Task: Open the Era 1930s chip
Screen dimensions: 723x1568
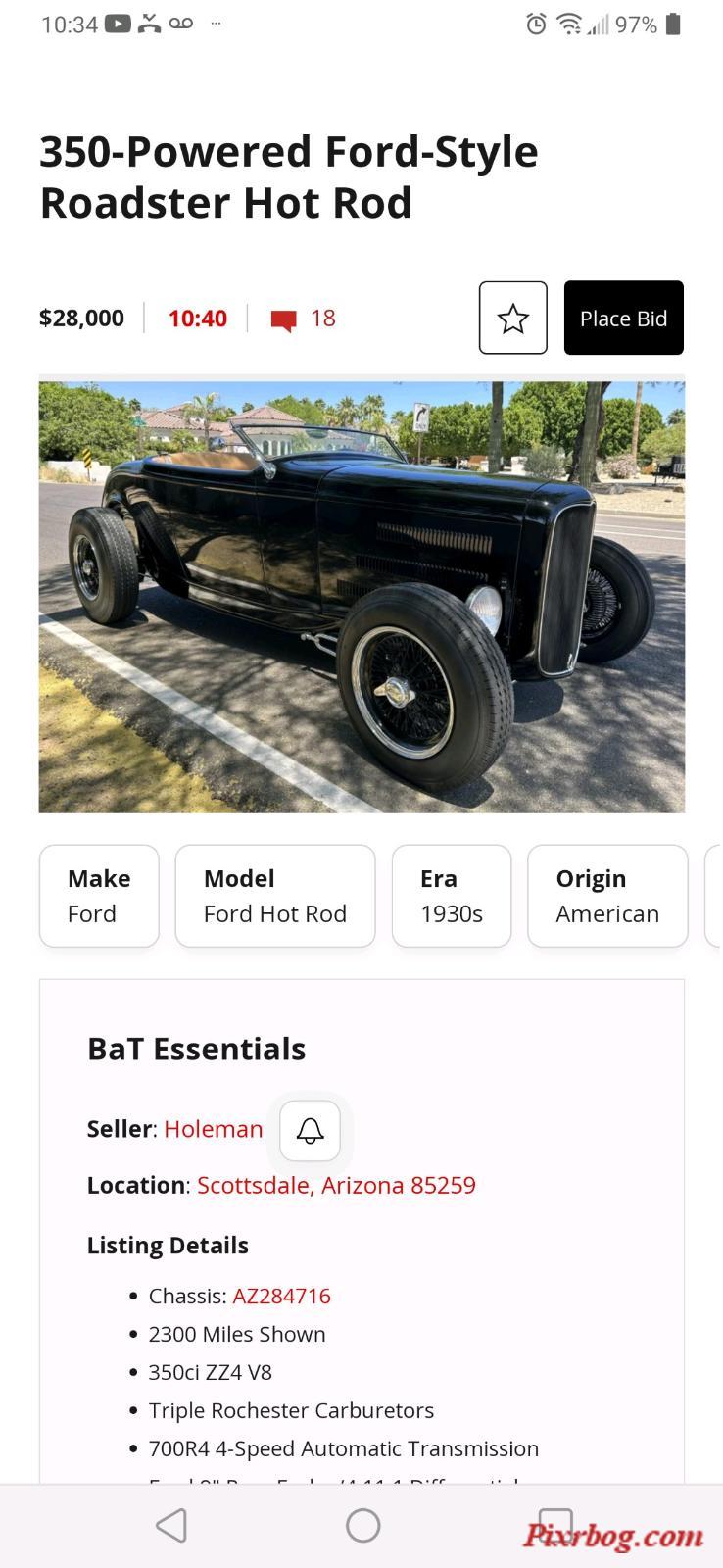Action: tap(452, 896)
